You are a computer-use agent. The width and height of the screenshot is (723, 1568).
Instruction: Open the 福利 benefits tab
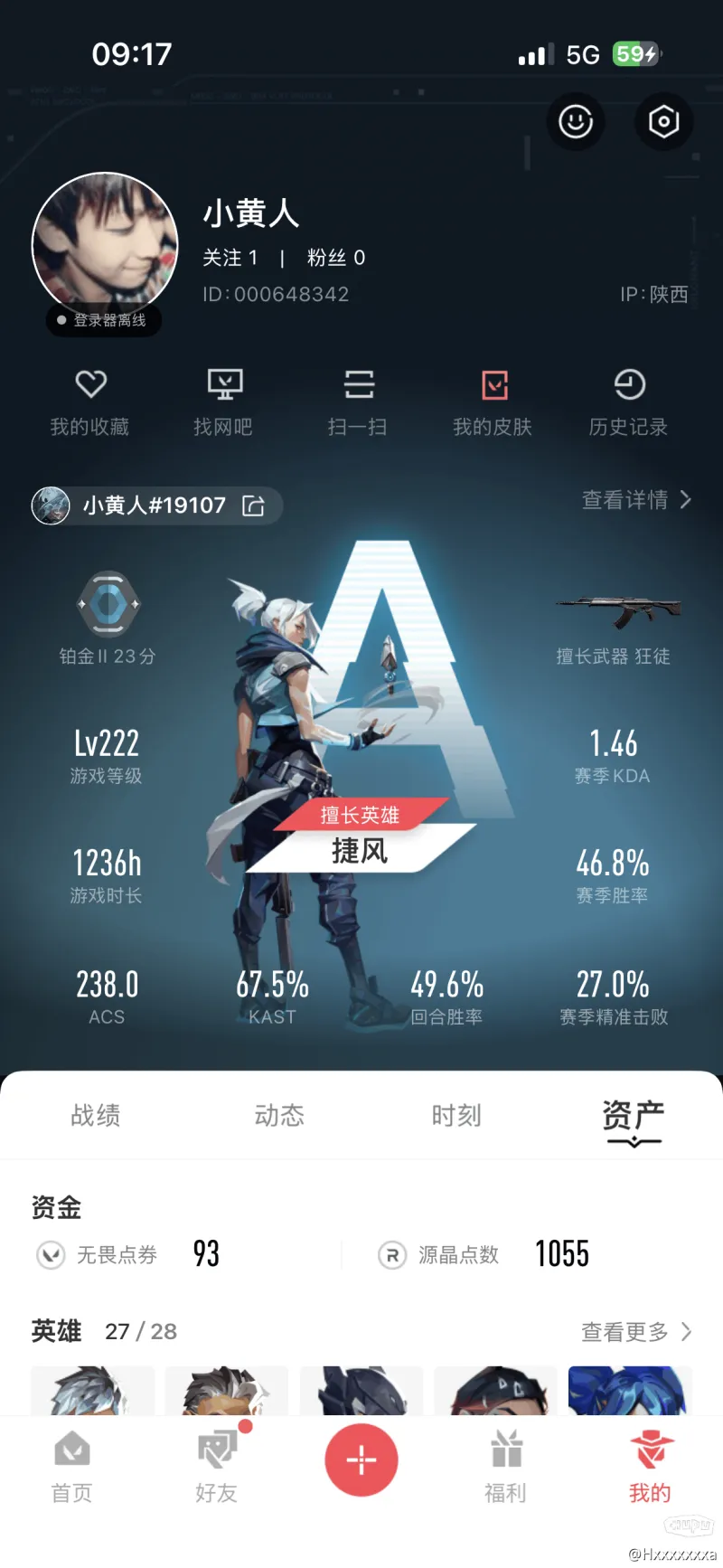(506, 1467)
